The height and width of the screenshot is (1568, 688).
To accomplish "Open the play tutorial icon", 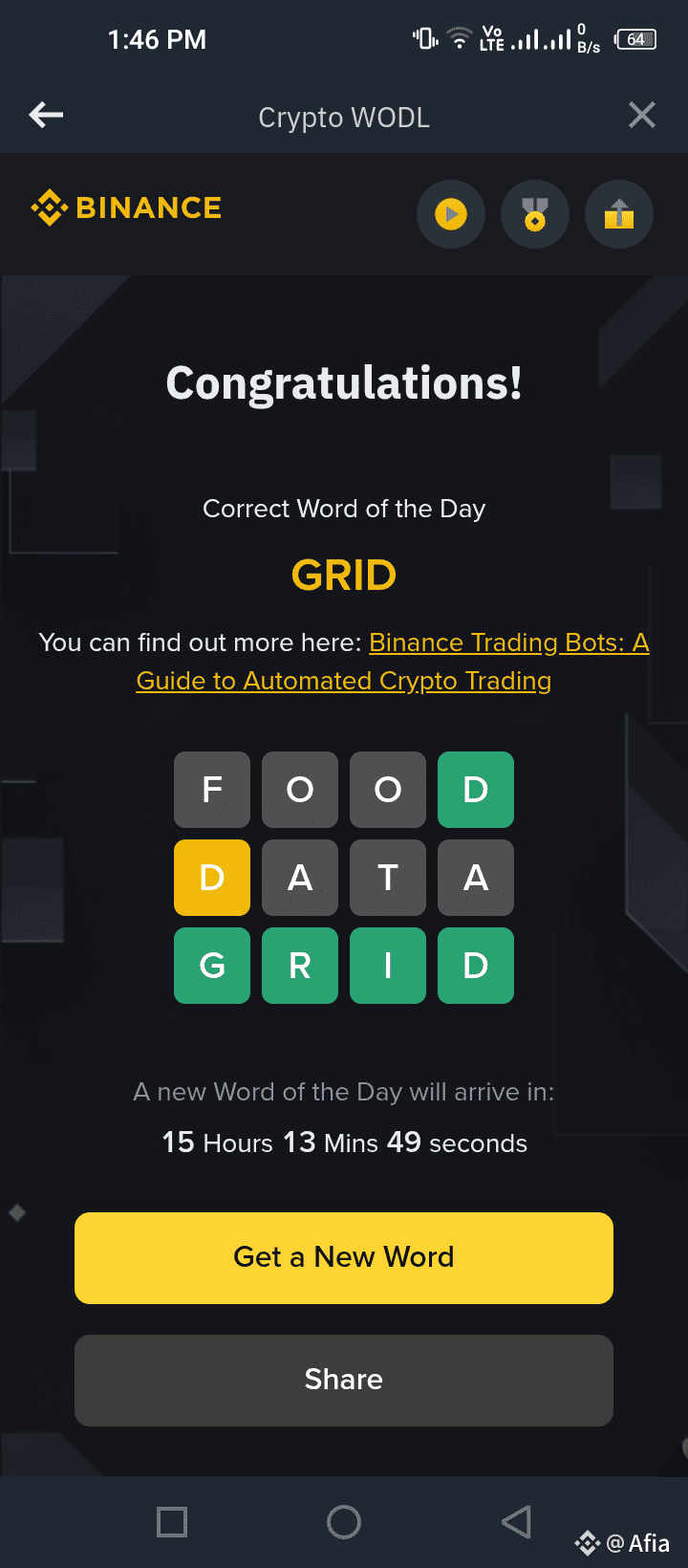I will (451, 214).
